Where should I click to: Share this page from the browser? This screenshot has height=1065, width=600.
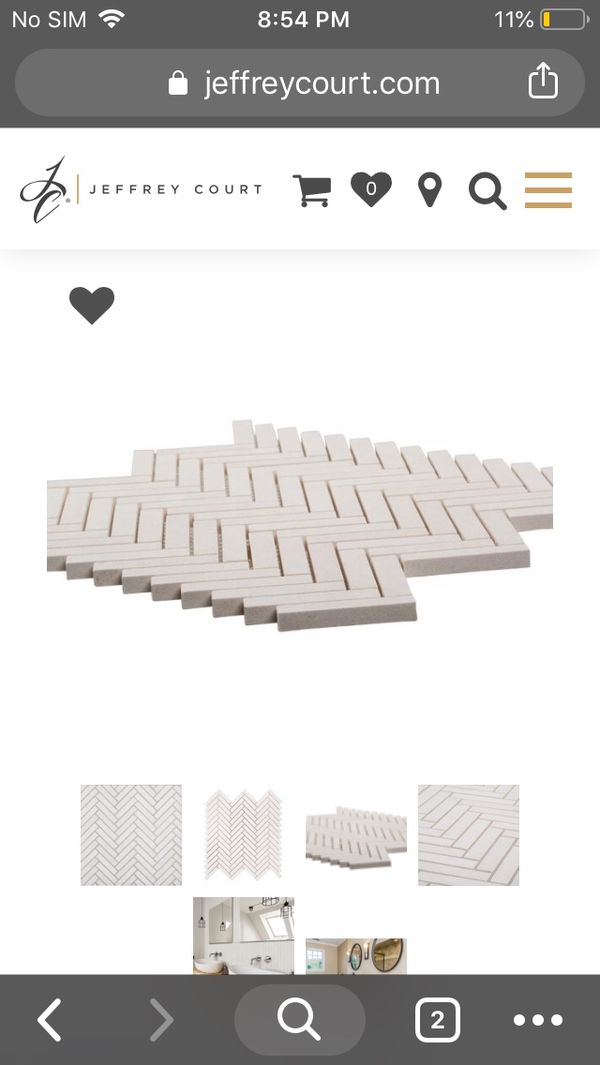(x=543, y=81)
